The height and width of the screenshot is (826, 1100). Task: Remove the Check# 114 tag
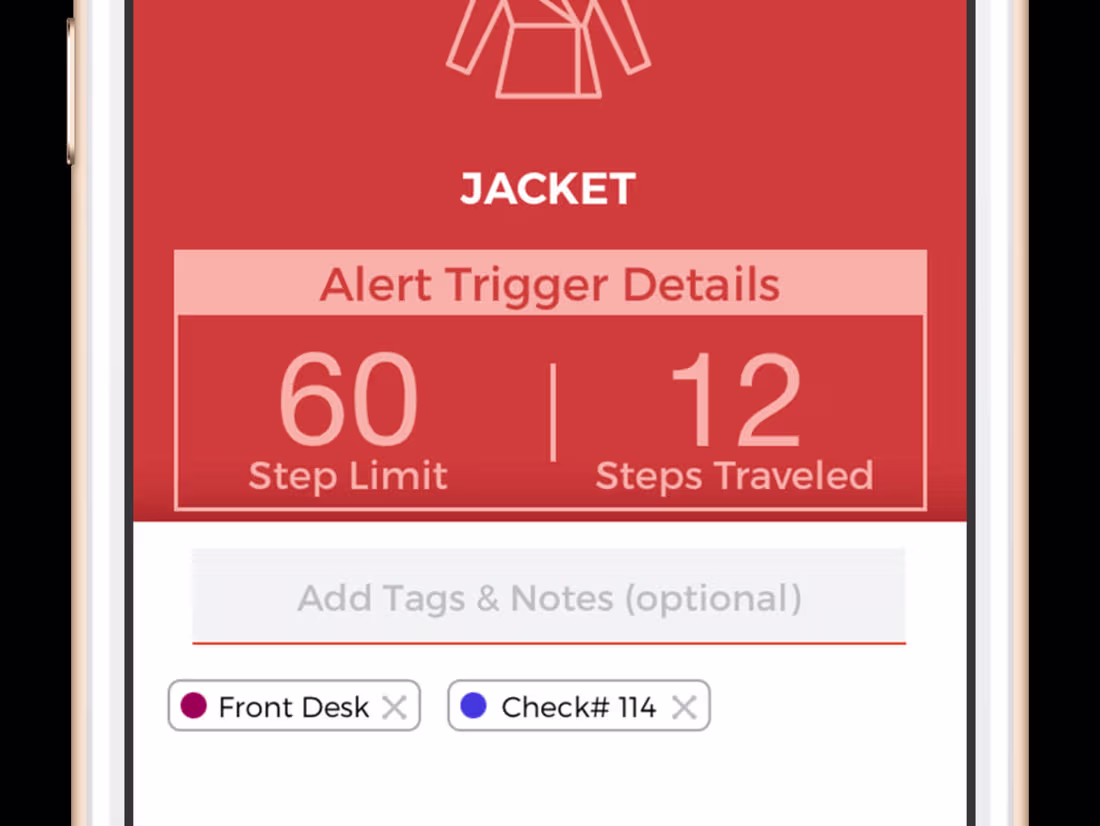[x=684, y=707]
